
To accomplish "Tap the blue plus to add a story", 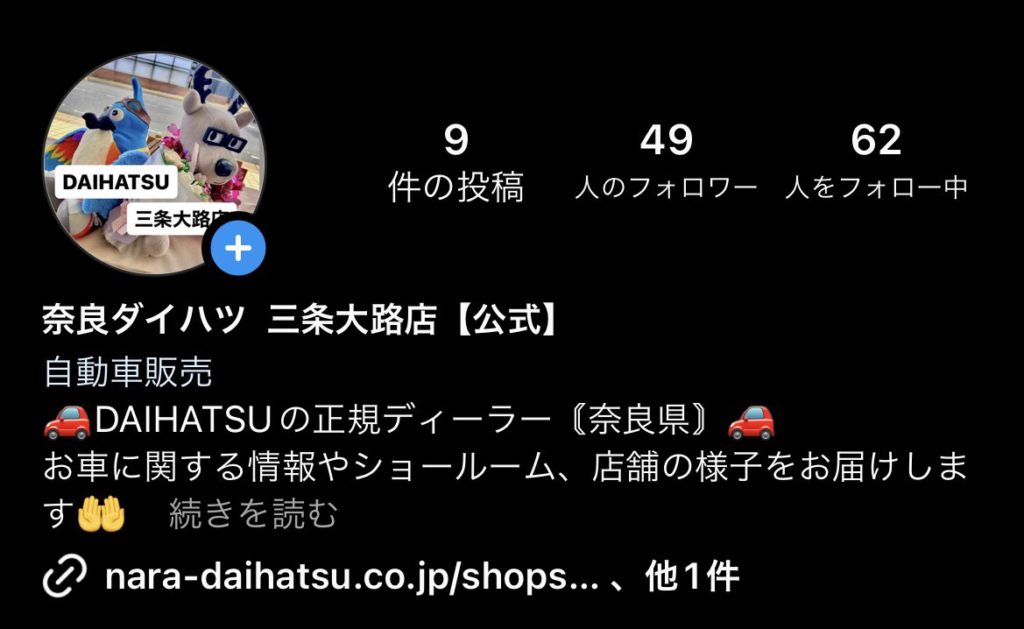I will point(238,249).
